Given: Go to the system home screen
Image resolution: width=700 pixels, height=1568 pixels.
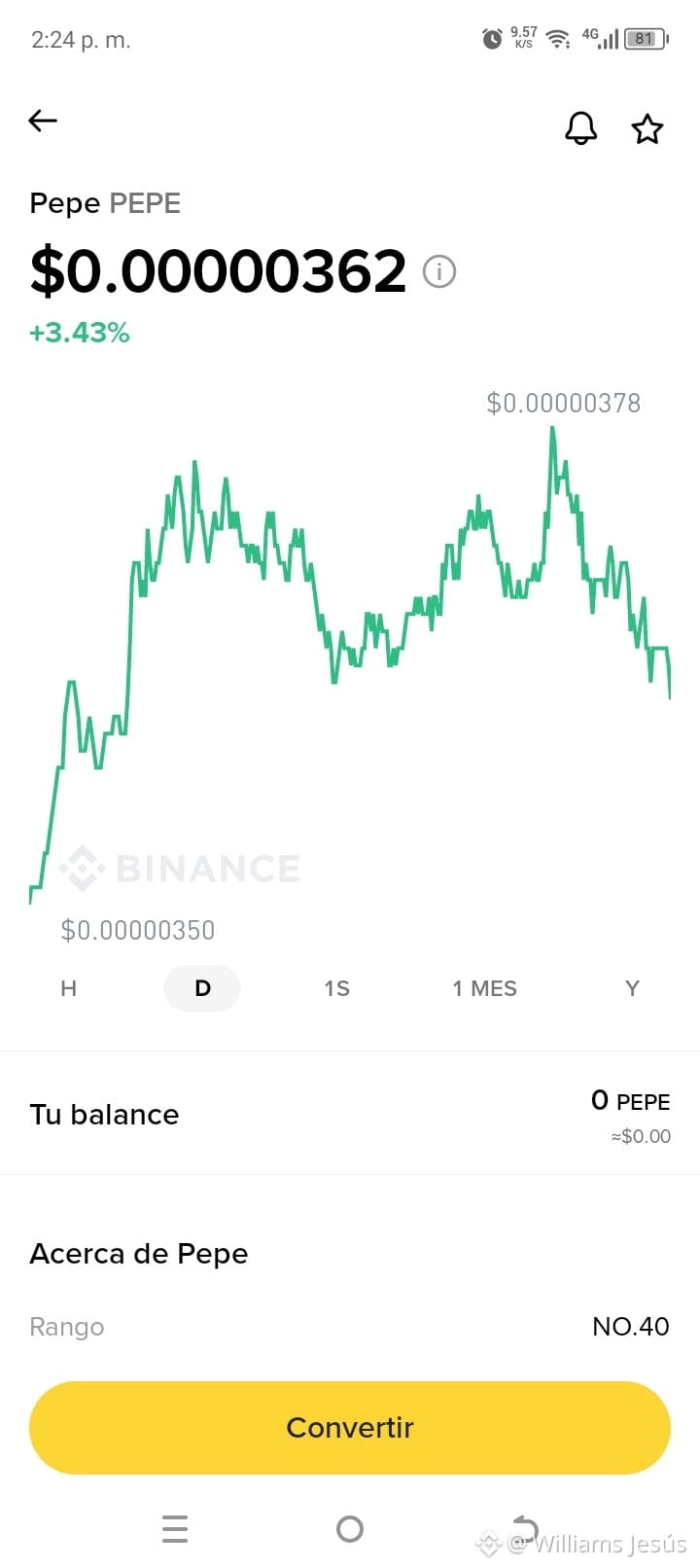Looking at the screenshot, I should 350,1529.
